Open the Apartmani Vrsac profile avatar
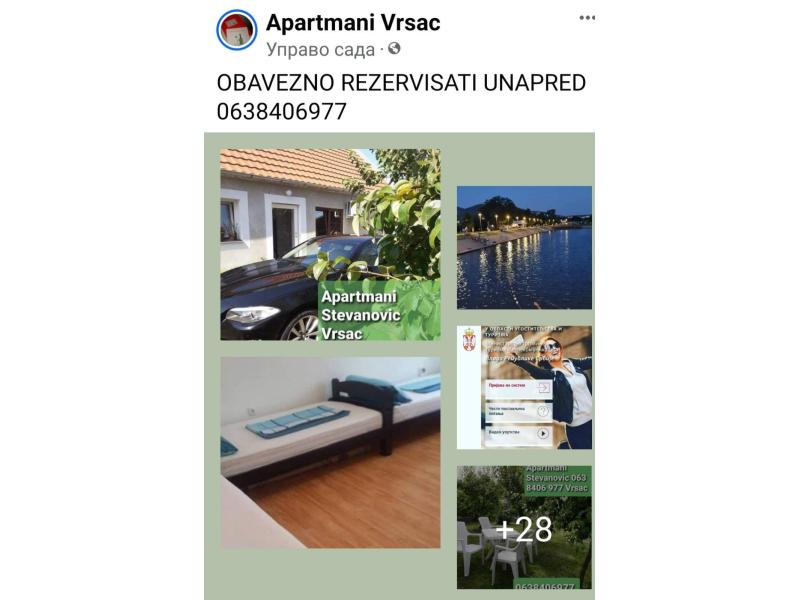800x600 pixels. (x=237, y=30)
